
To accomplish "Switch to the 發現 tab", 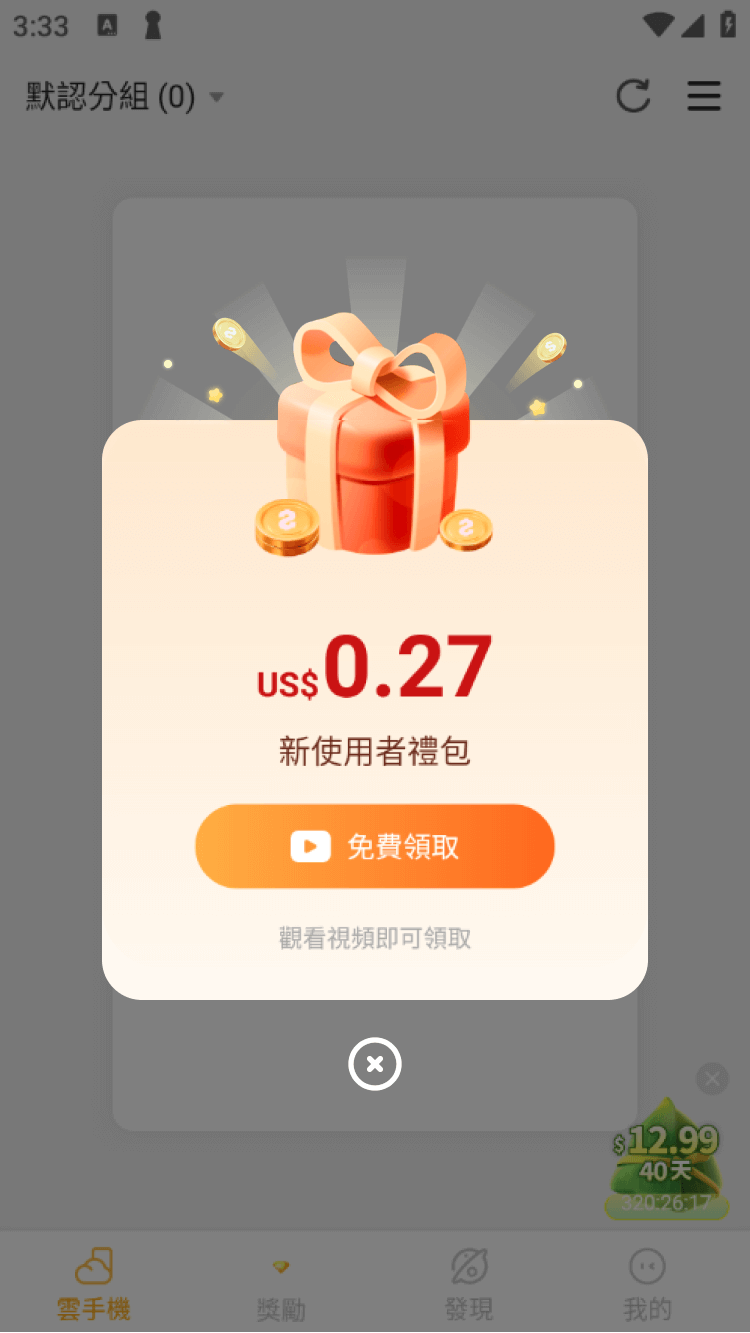I will (x=469, y=1284).
